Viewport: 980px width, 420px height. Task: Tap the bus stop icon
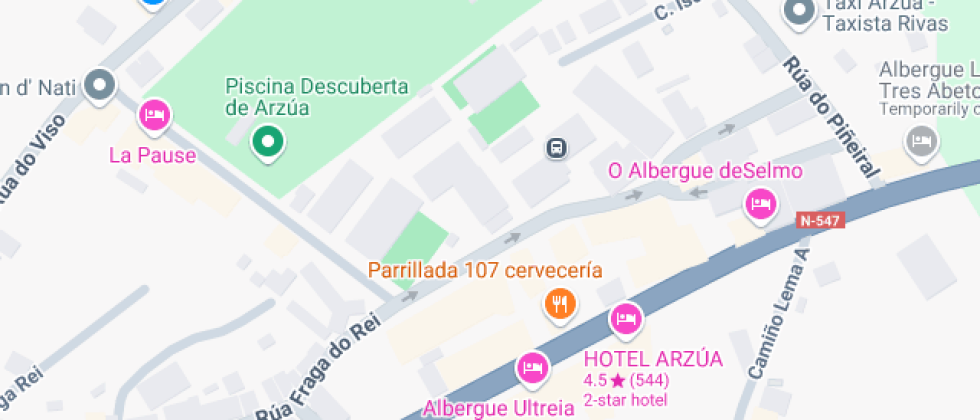(557, 149)
